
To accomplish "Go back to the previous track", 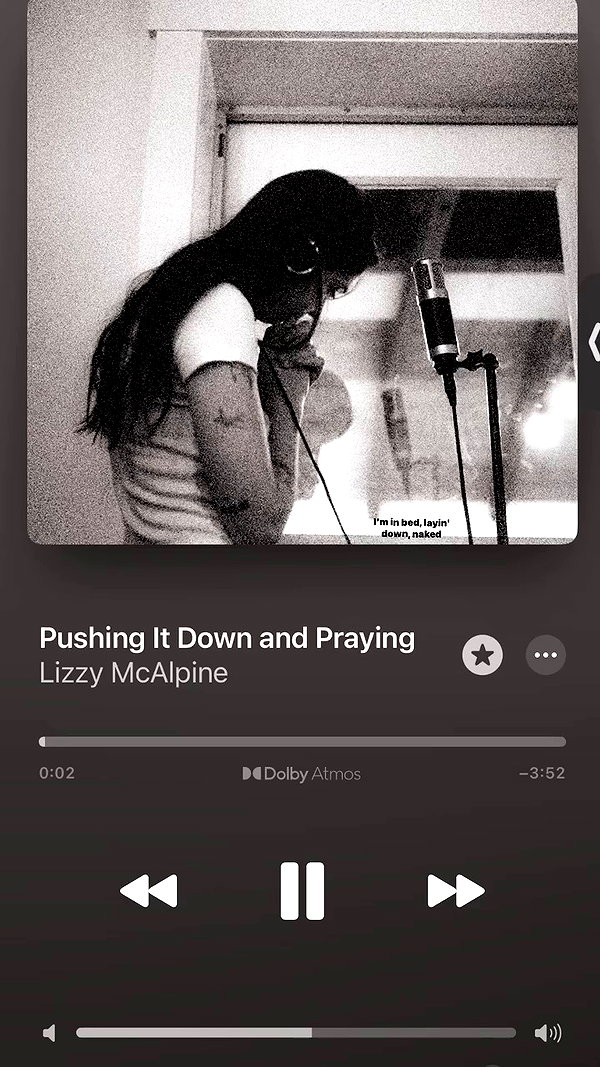I will 149,891.
